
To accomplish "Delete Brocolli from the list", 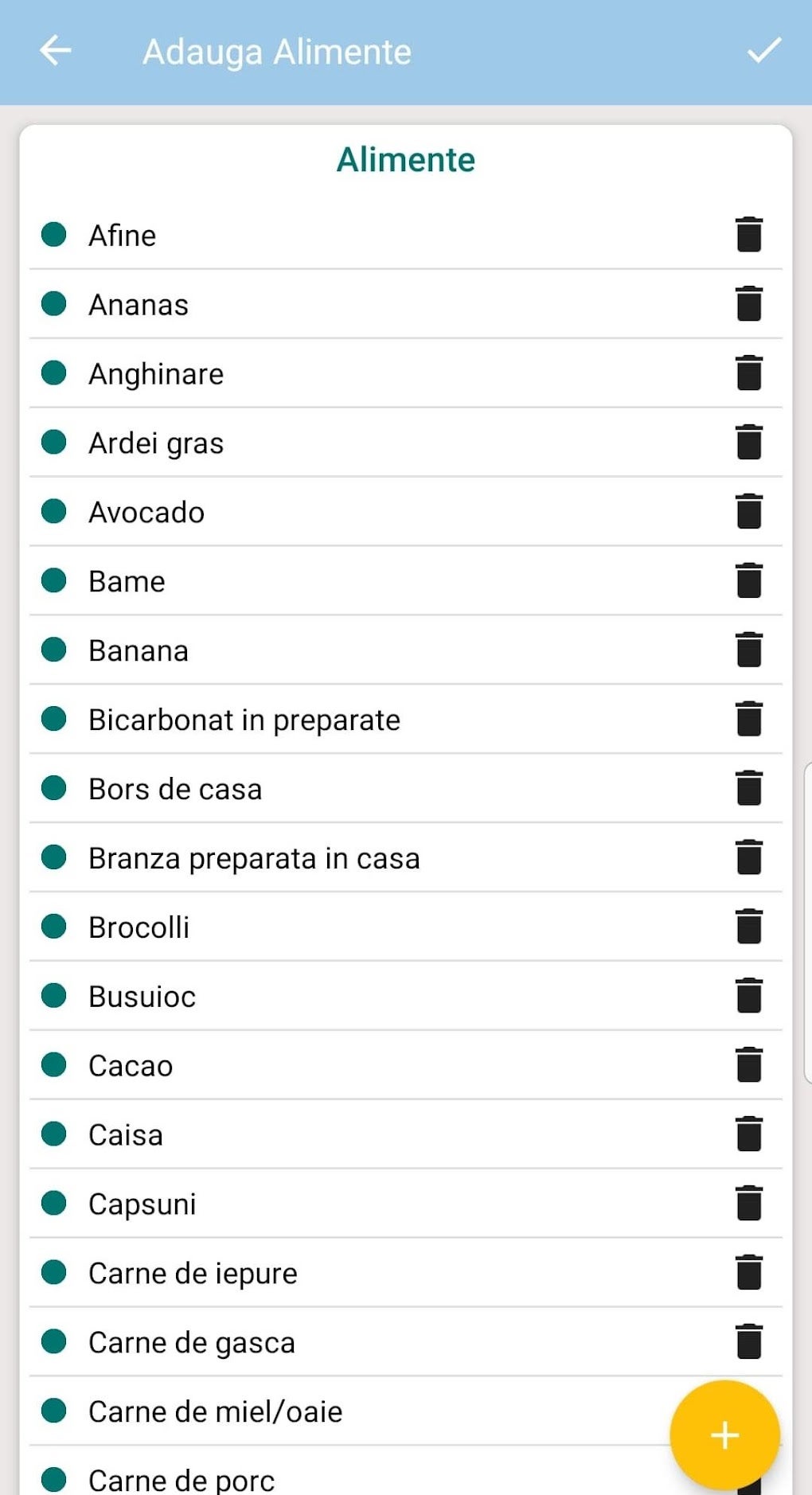I will pyautogui.click(x=748, y=927).
